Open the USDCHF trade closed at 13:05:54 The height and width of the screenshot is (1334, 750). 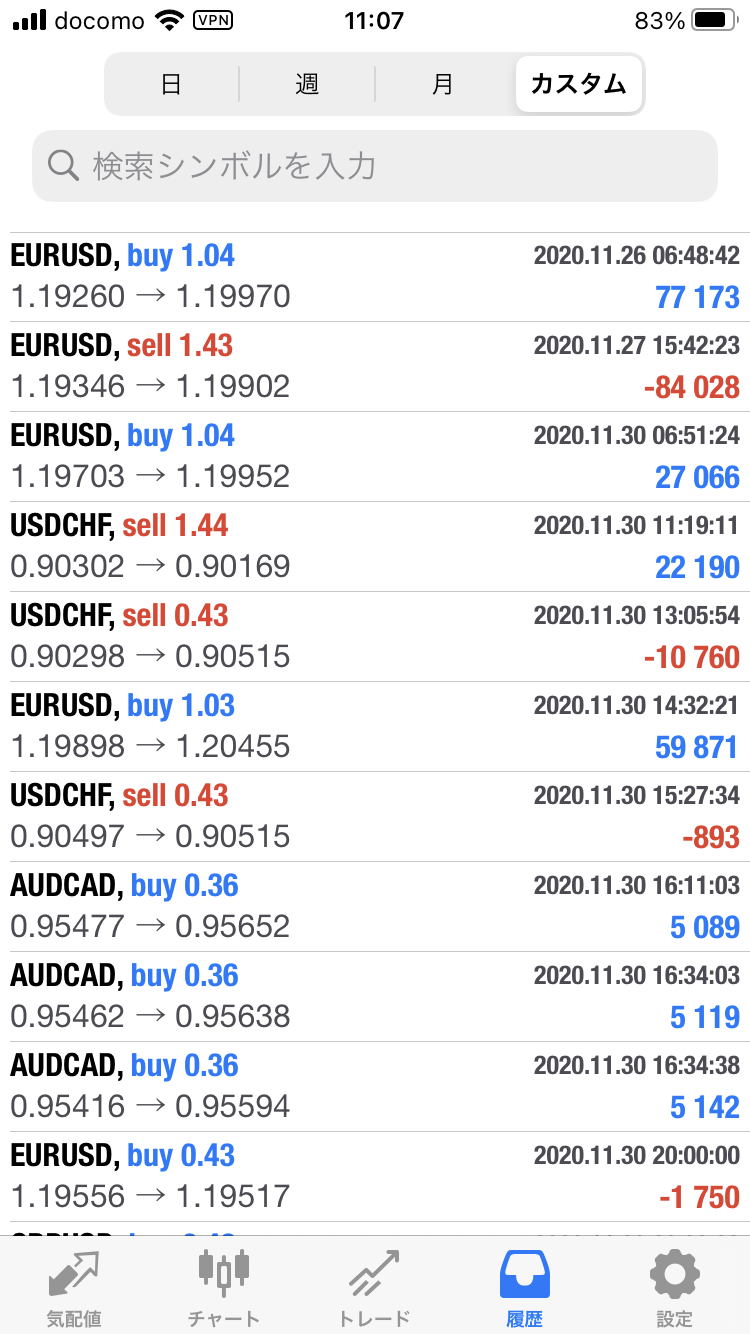click(x=375, y=637)
